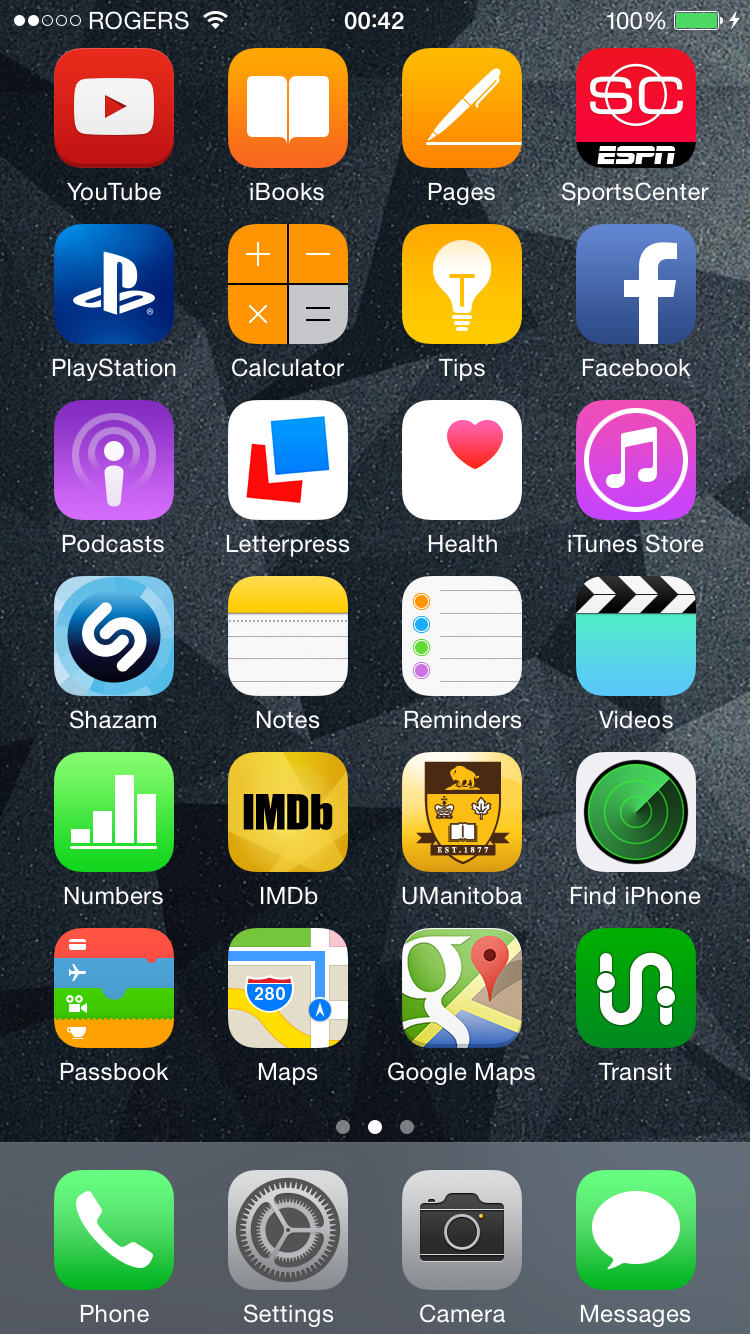The height and width of the screenshot is (1334, 750).
Task: Open the Health app
Action: click(x=462, y=460)
